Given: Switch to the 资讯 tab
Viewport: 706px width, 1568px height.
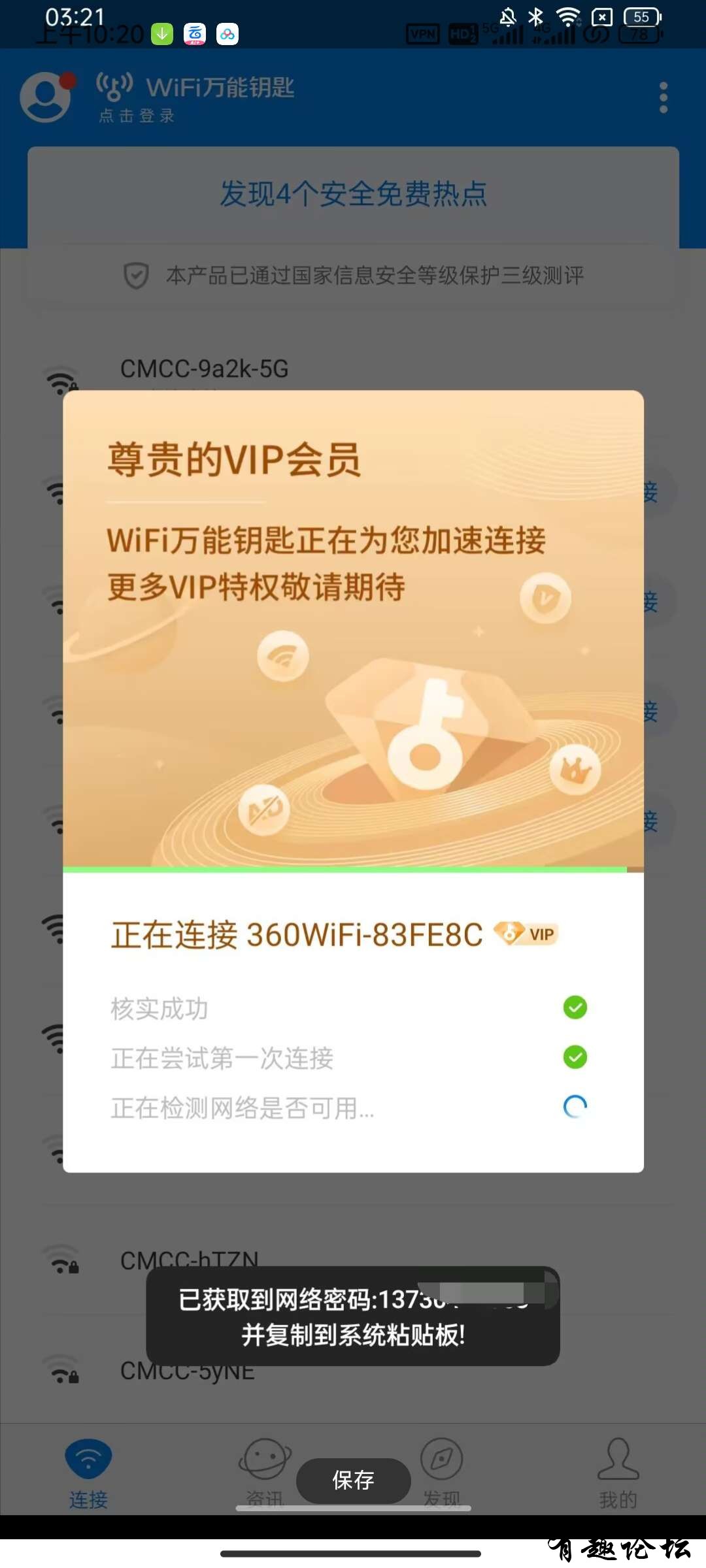Looking at the screenshot, I should [265, 1470].
